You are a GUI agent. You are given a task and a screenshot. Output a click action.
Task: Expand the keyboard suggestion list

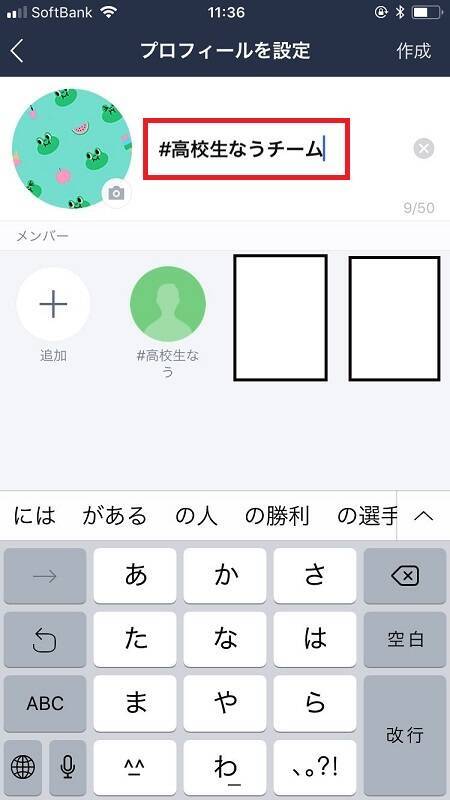tap(423, 516)
